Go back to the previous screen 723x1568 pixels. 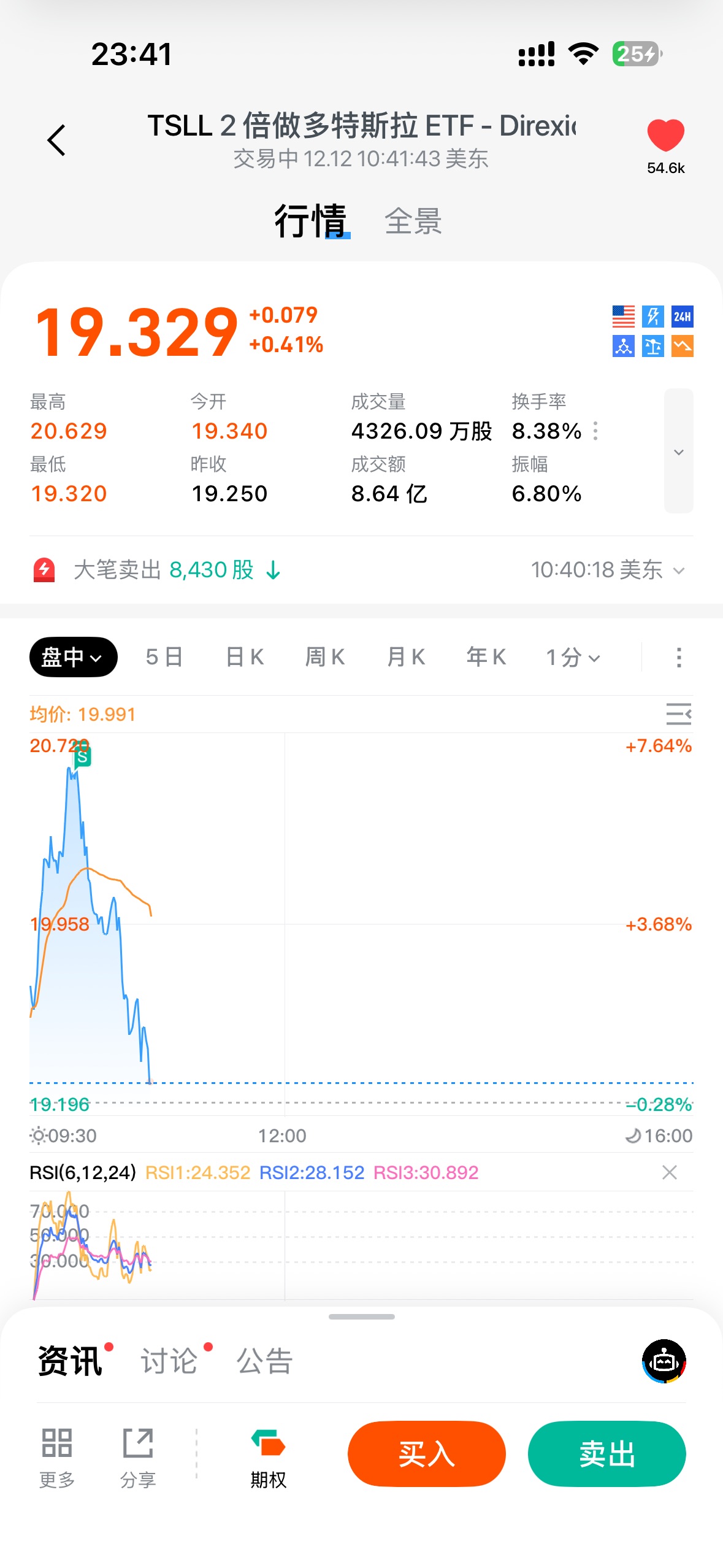(56, 140)
